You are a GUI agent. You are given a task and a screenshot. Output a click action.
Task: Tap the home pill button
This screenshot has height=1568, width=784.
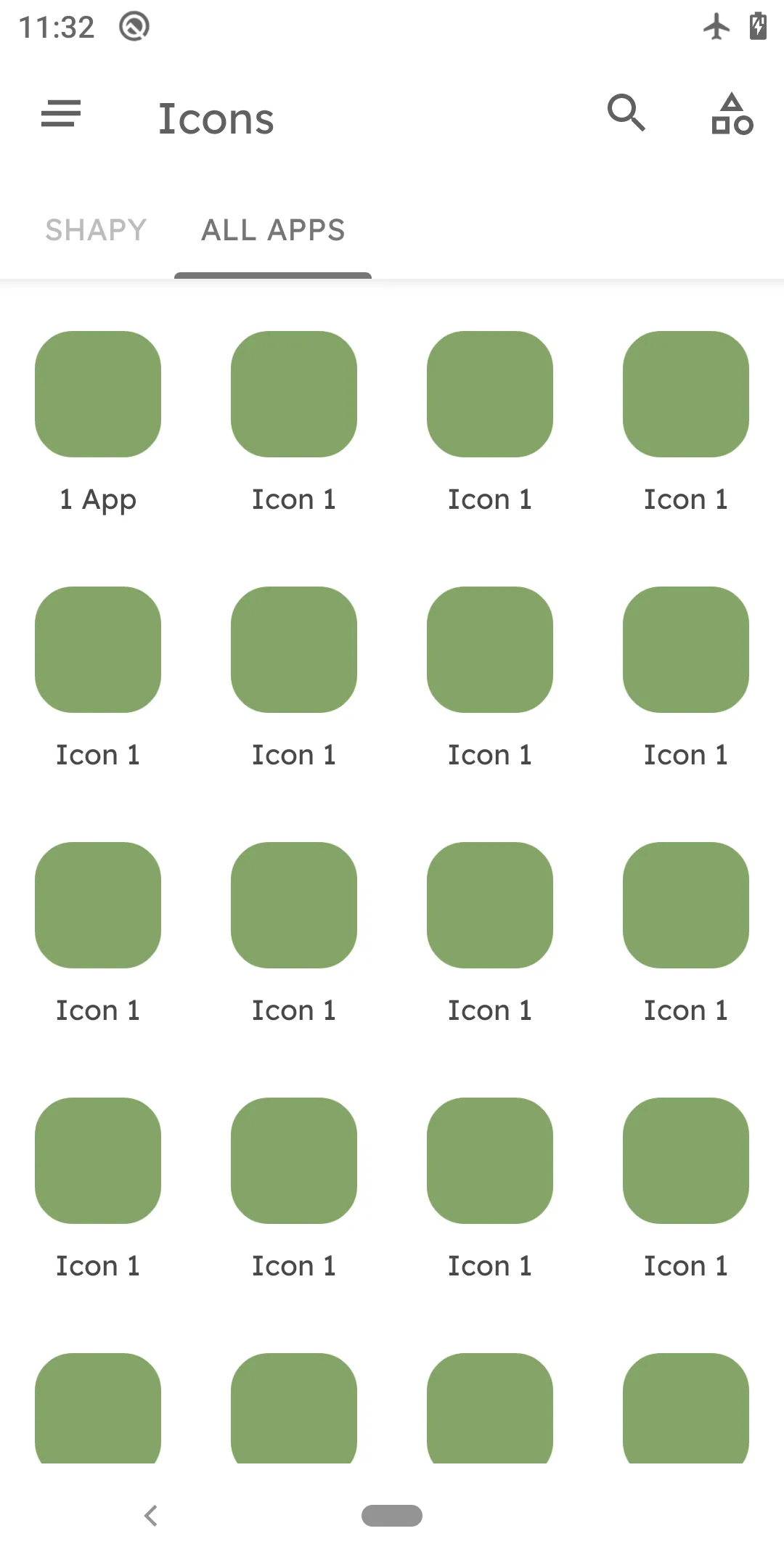pyautogui.click(x=392, y=1516)
